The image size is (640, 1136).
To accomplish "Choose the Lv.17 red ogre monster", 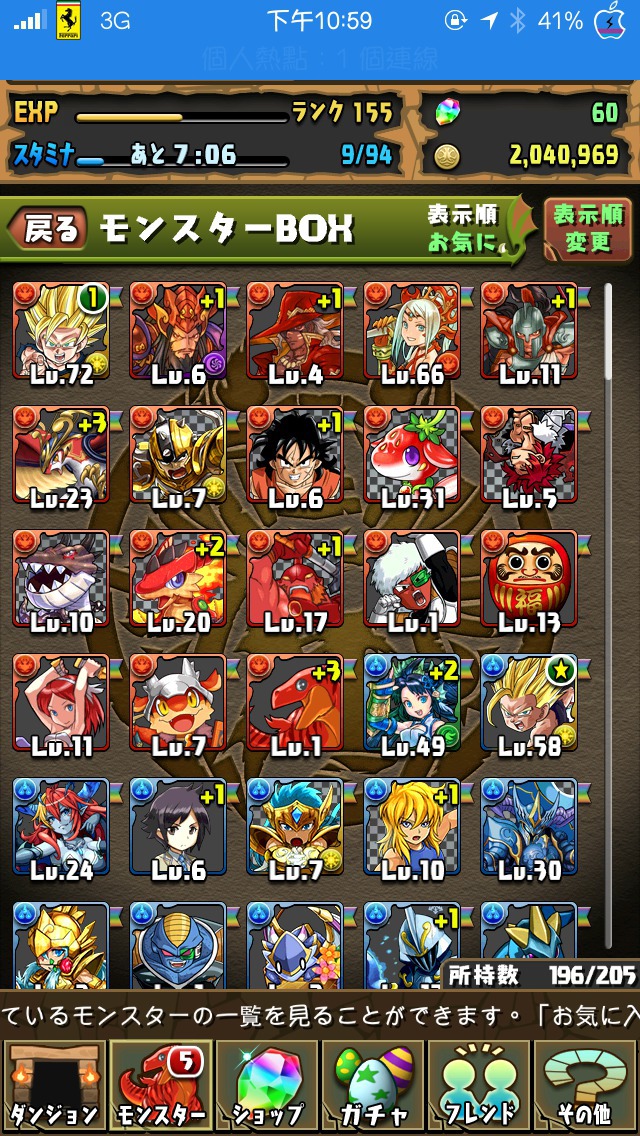I will (295, 579).
